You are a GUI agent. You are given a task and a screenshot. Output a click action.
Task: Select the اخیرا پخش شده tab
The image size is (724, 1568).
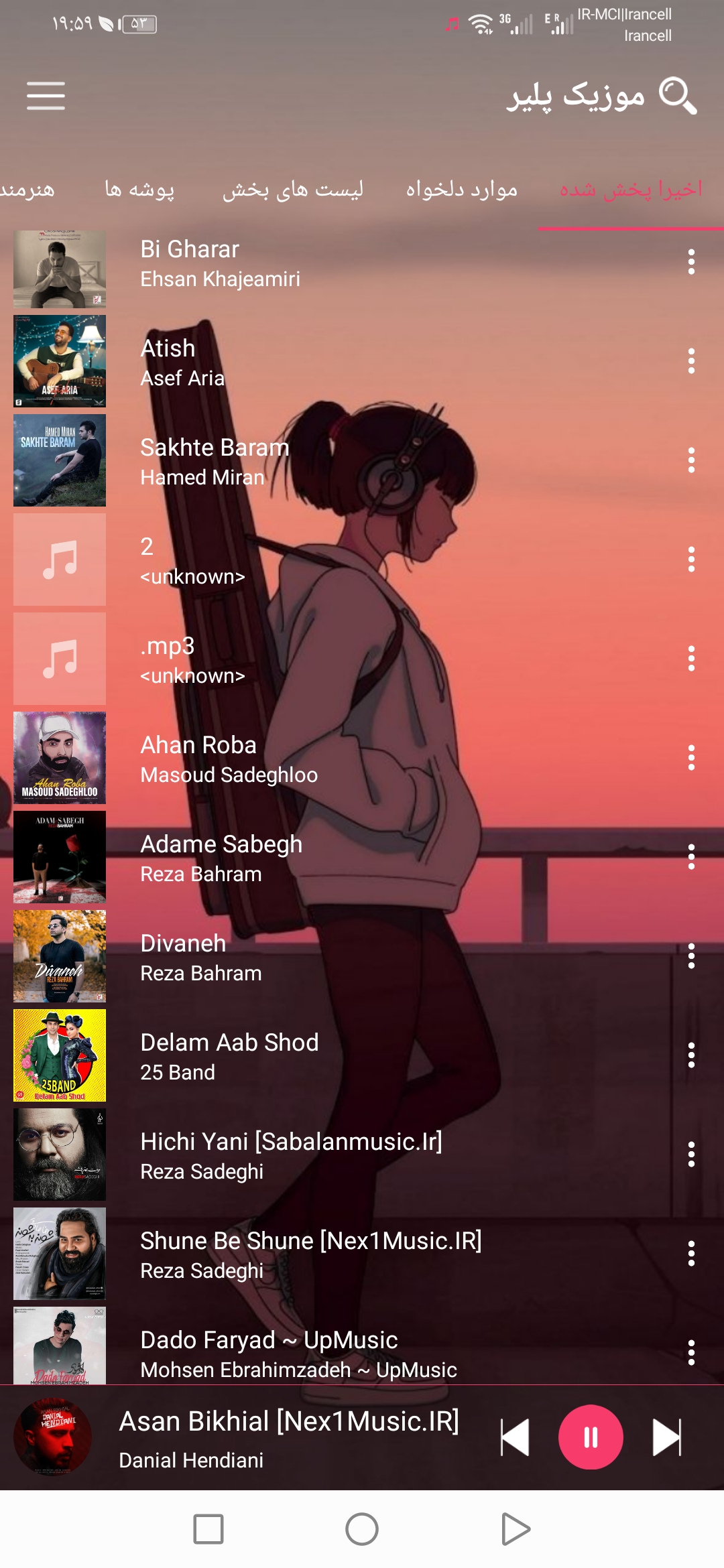(x=631, y=190)
